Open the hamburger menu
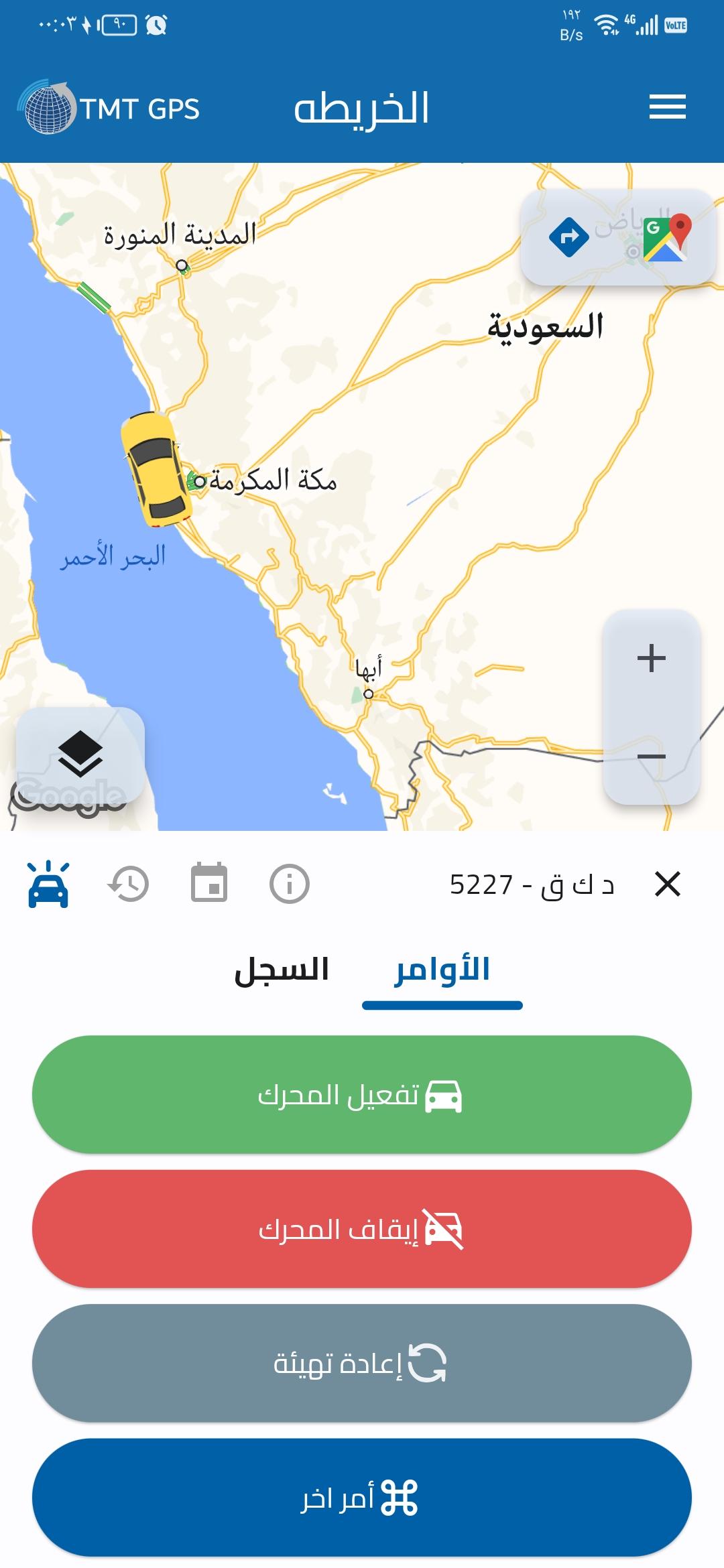 click(667, 107)
